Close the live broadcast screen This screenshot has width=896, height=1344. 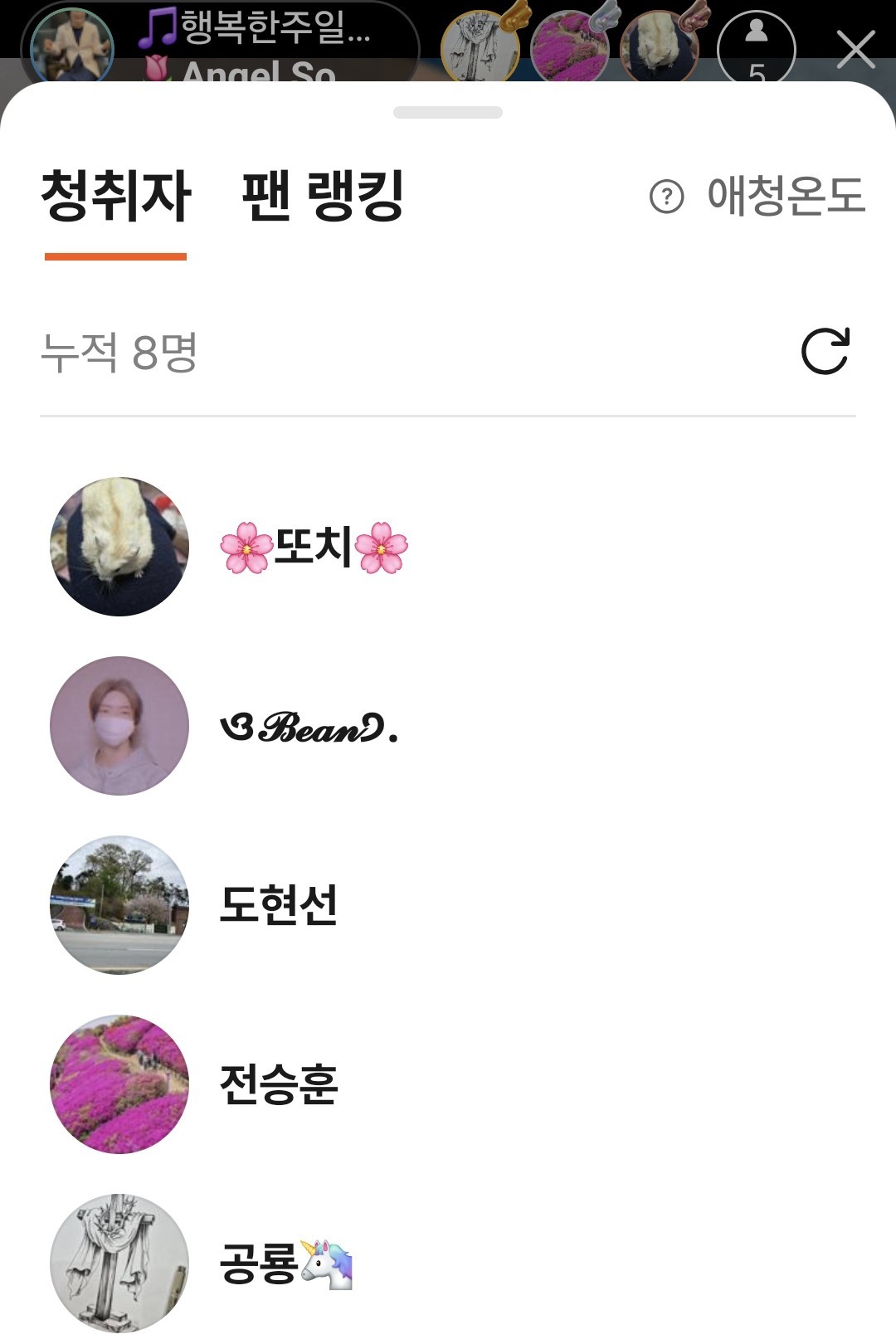[x=855, y=50]
